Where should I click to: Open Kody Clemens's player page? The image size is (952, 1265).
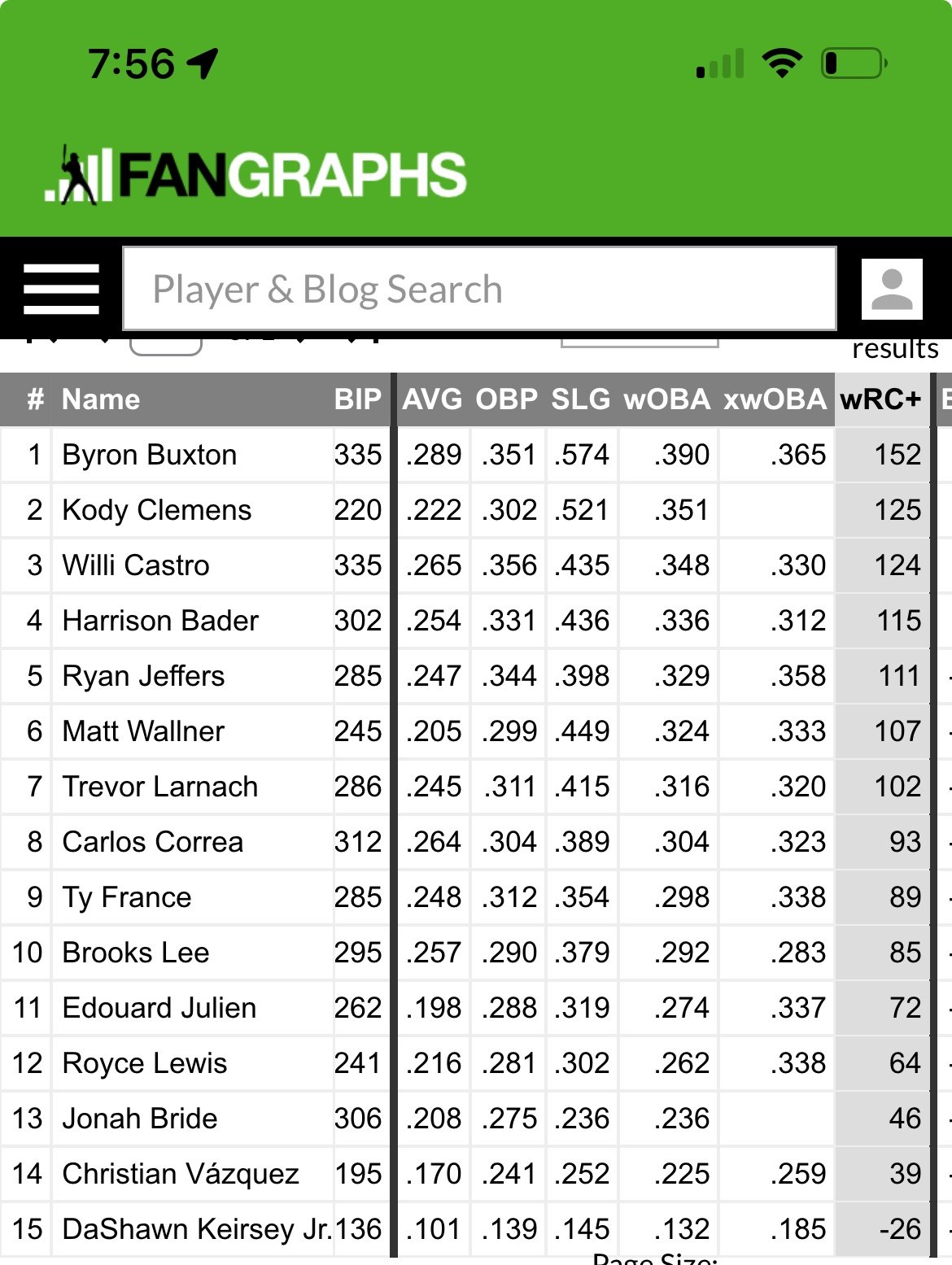157,510
